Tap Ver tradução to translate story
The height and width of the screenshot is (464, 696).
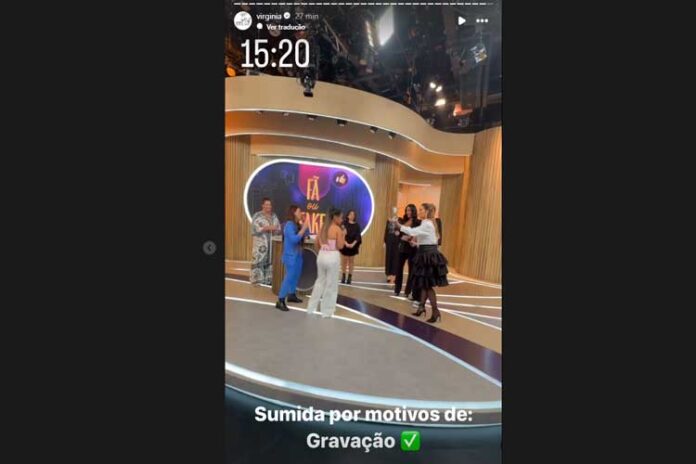pyautogui.click(x=285, y=27)
